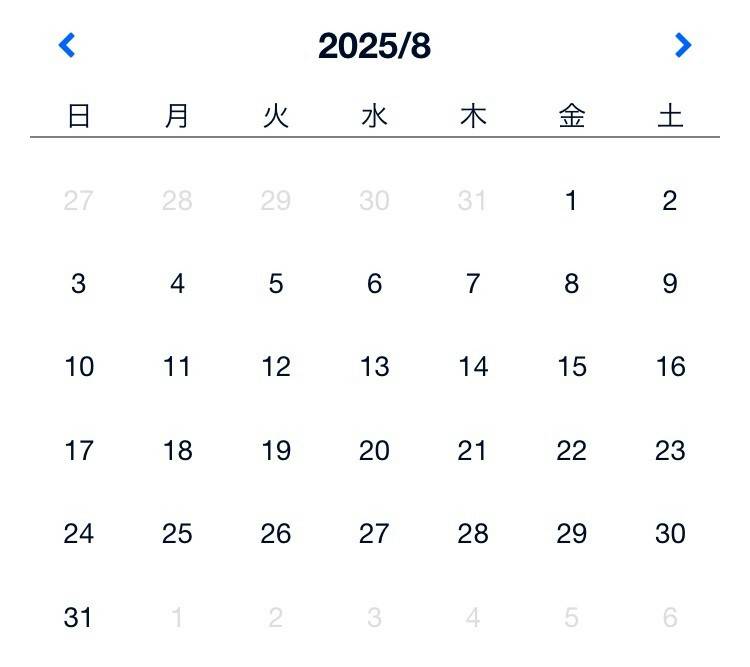The image size is (750, 667).
Task: Choose August 5 on the calendar
Action: click(x=276, y=284)
